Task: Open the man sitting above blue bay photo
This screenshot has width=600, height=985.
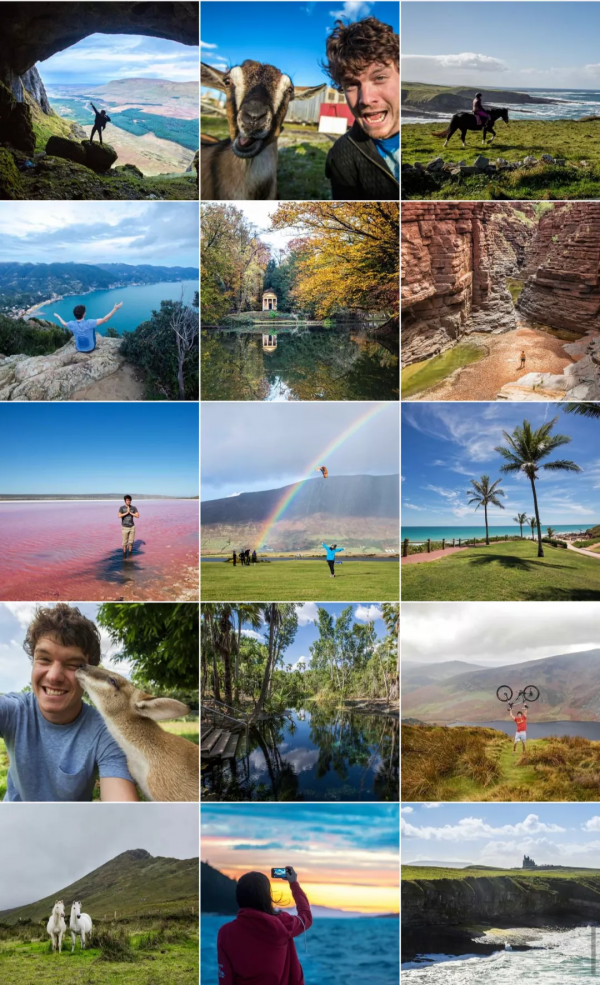Action: (99, 301)
